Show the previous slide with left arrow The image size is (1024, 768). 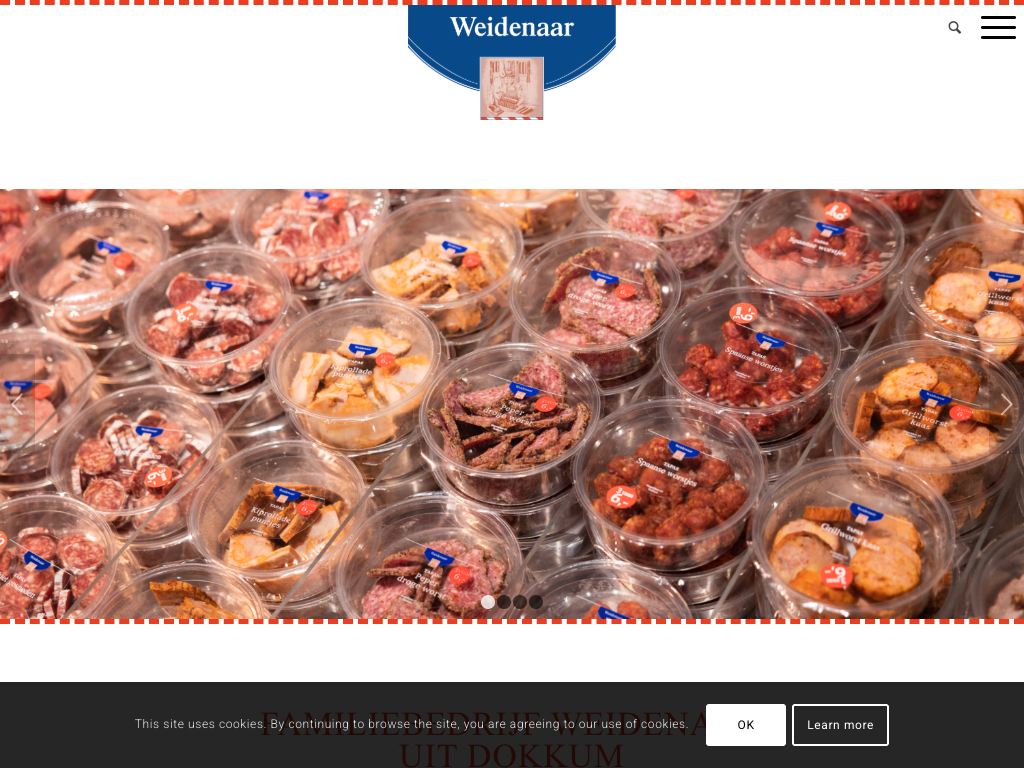17,404
